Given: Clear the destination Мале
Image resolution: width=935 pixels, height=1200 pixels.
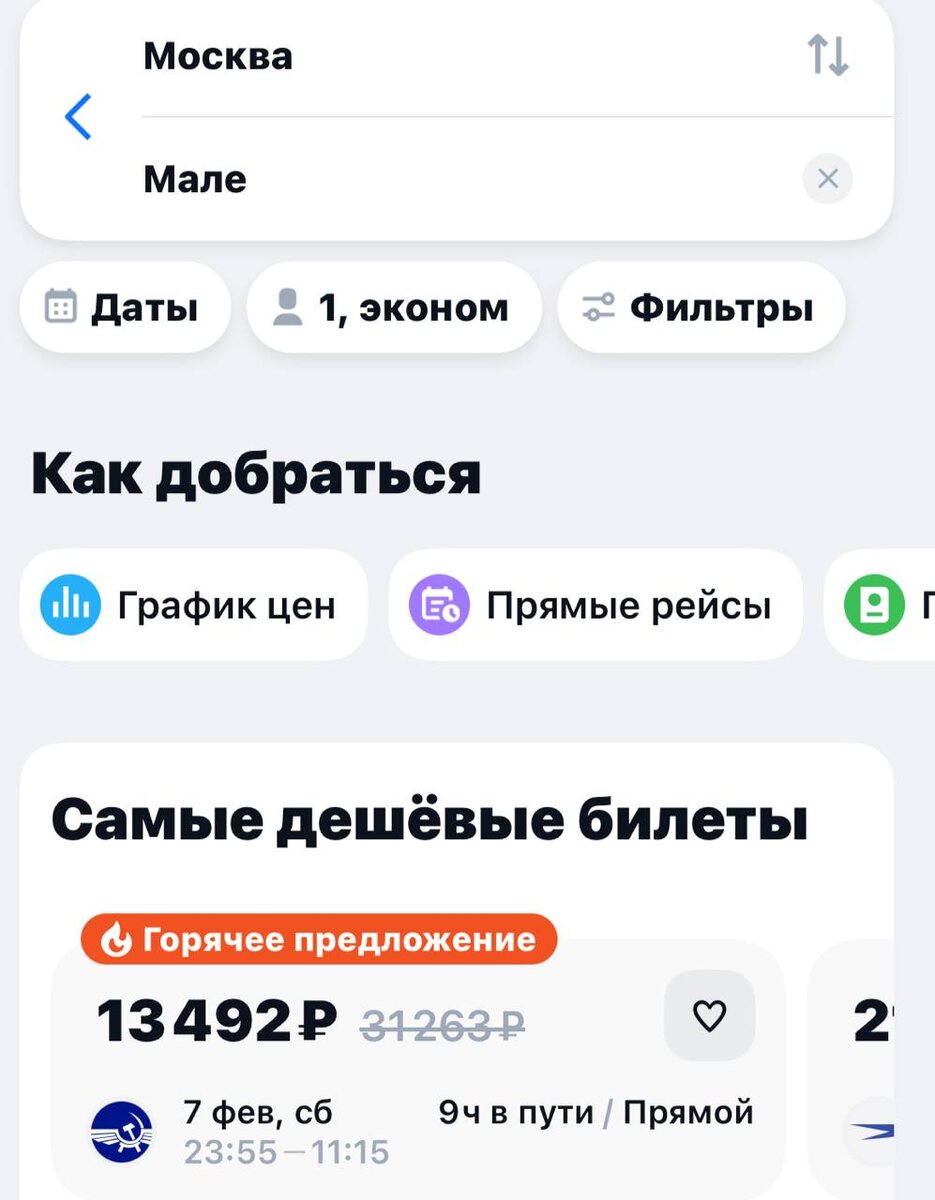Looking at the screenshot, I should point(828,180).
